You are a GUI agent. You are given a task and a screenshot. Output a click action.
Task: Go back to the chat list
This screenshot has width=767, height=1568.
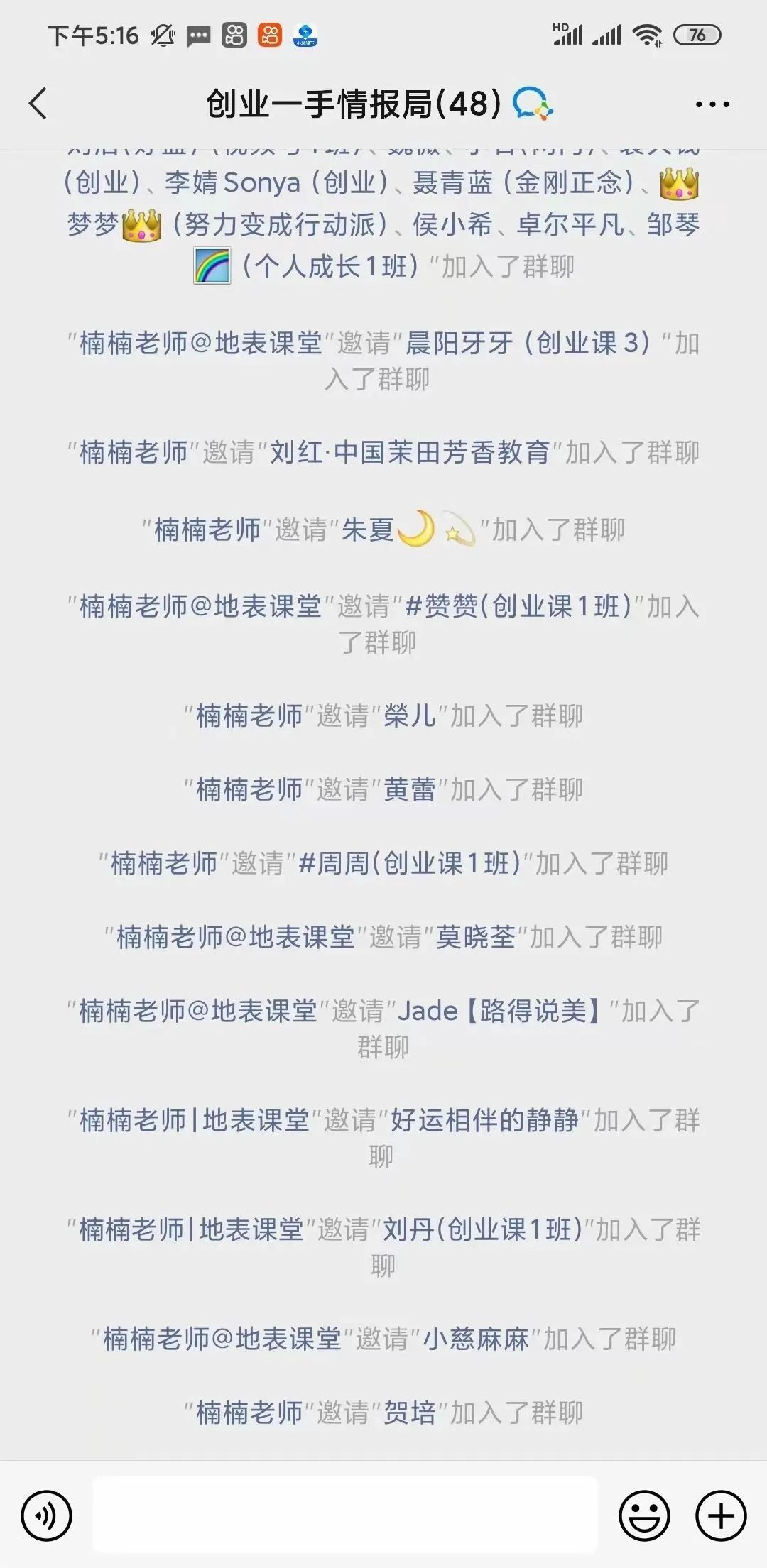(38, 104)
